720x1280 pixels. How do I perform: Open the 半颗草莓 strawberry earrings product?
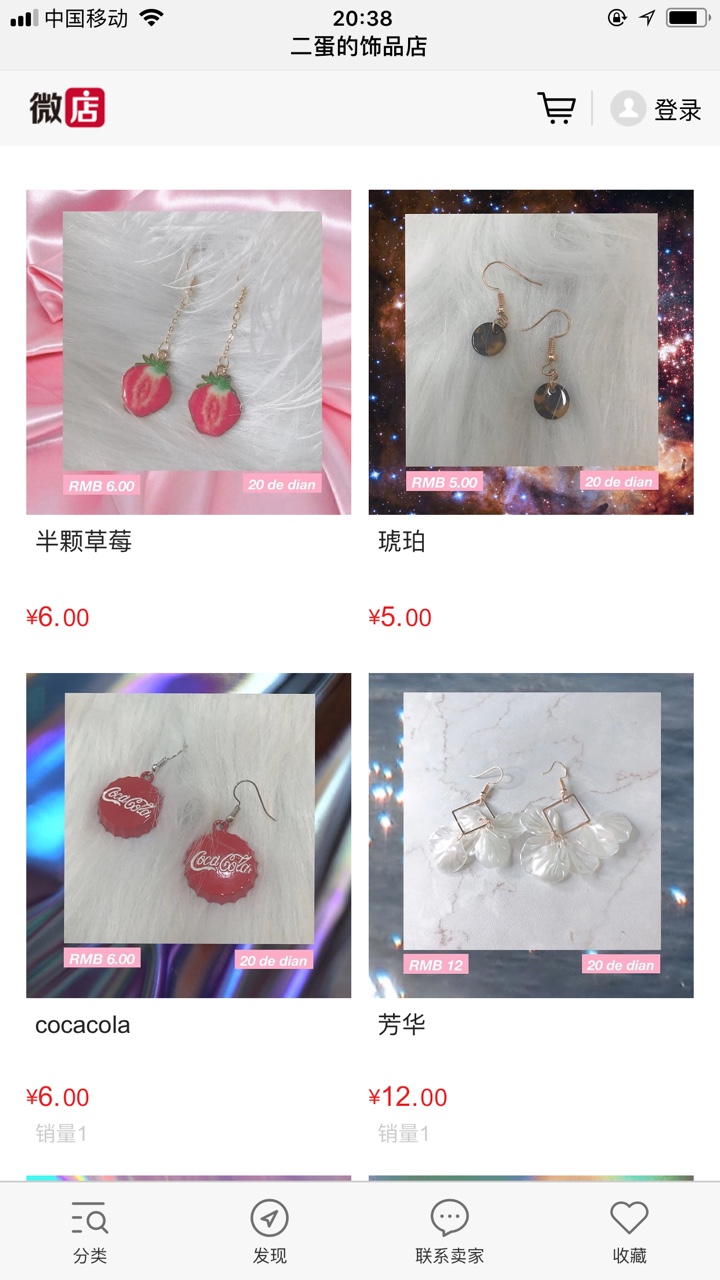click(x=188, y=352)
